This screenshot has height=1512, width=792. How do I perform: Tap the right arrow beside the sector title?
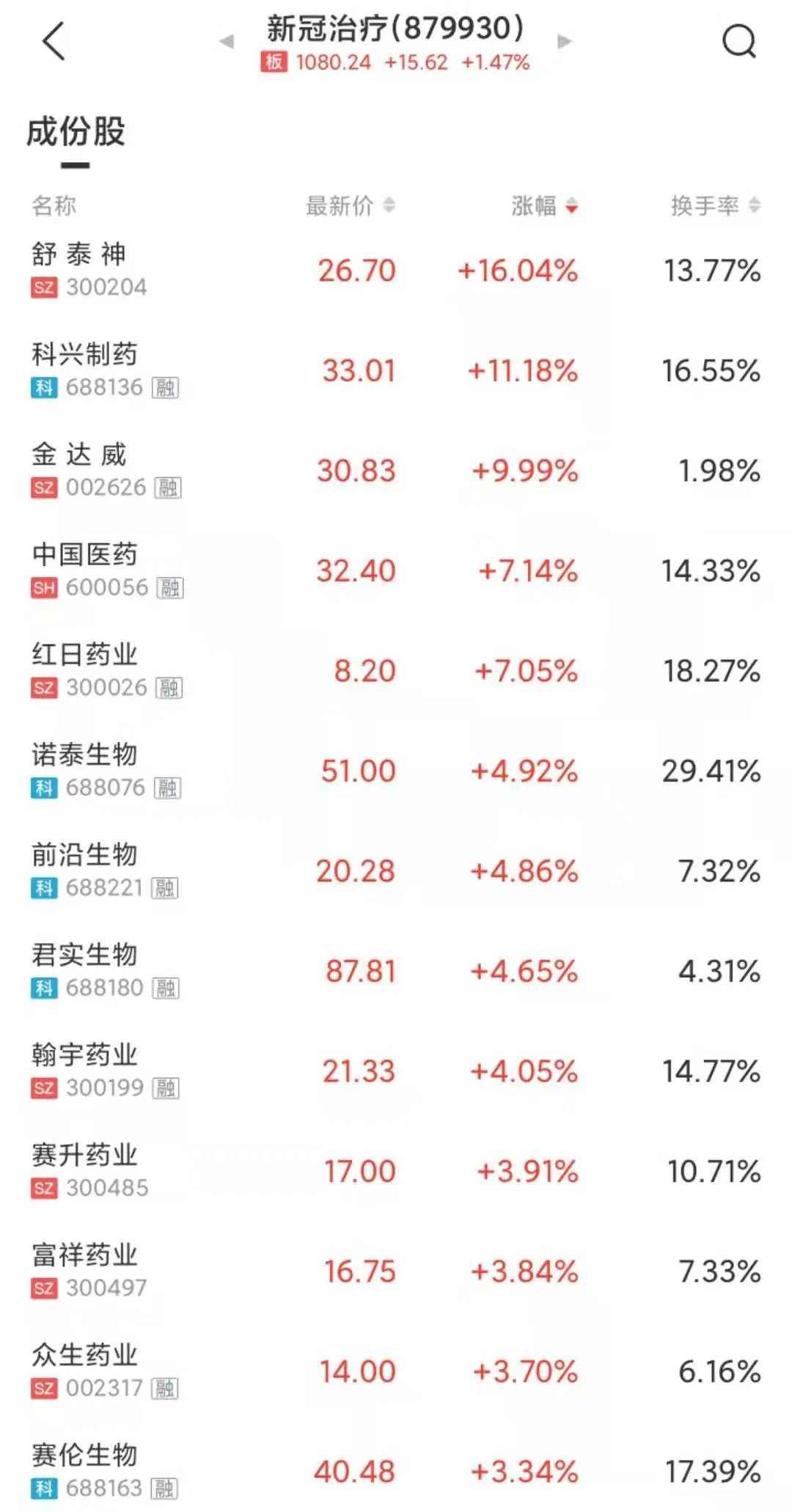[565, 40]
